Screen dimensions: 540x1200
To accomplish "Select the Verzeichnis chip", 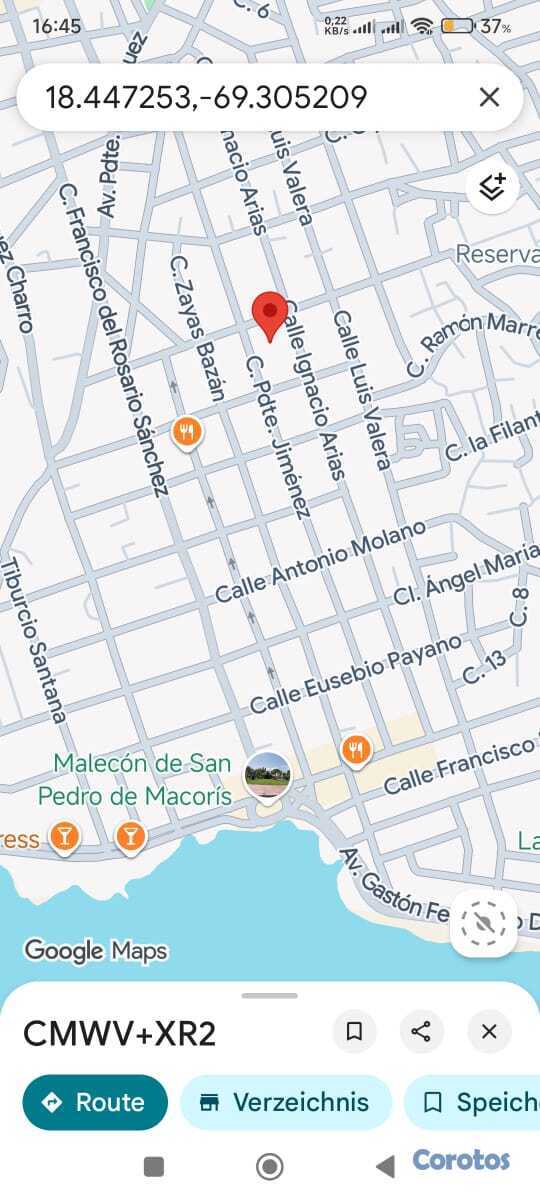I will 286,1102.
